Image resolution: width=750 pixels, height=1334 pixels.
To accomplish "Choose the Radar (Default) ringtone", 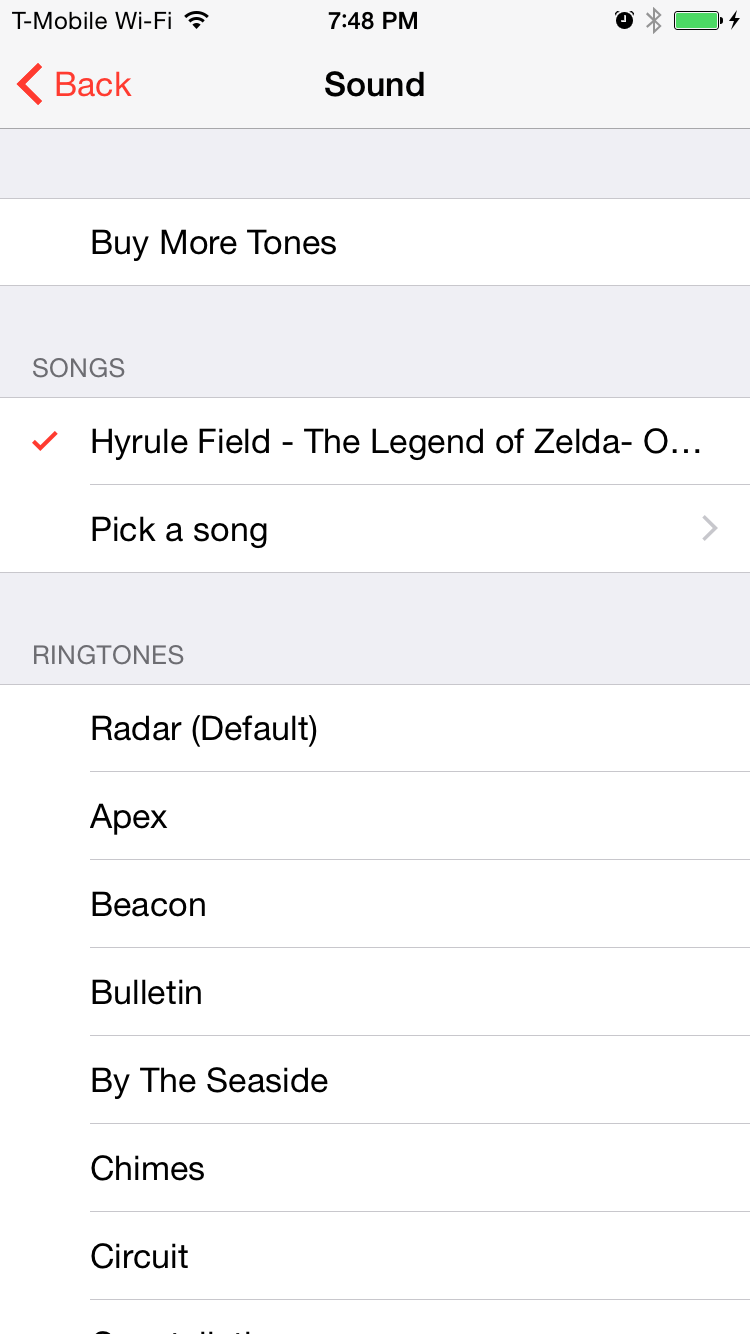I will point(375,728).
